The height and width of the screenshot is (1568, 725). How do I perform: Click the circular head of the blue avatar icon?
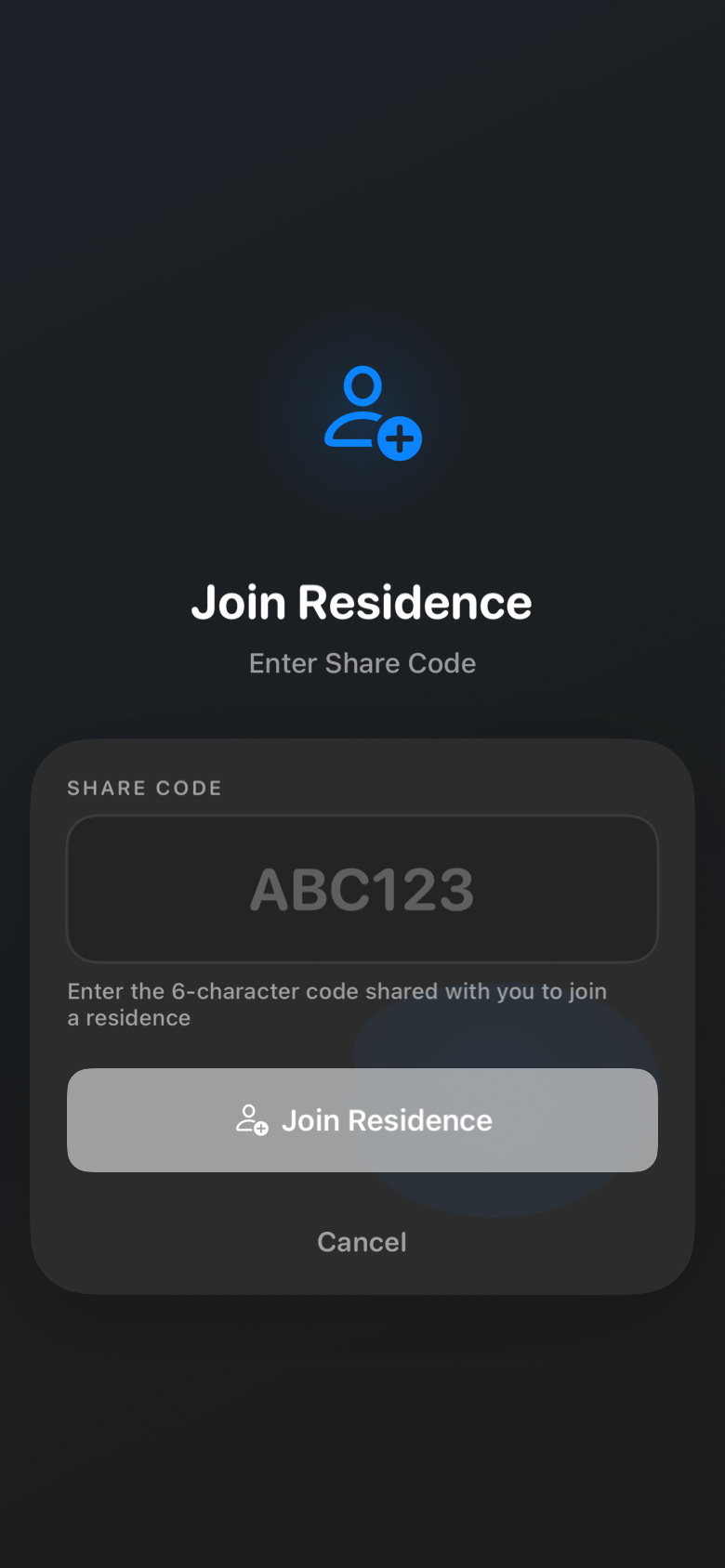pos(364,385)
